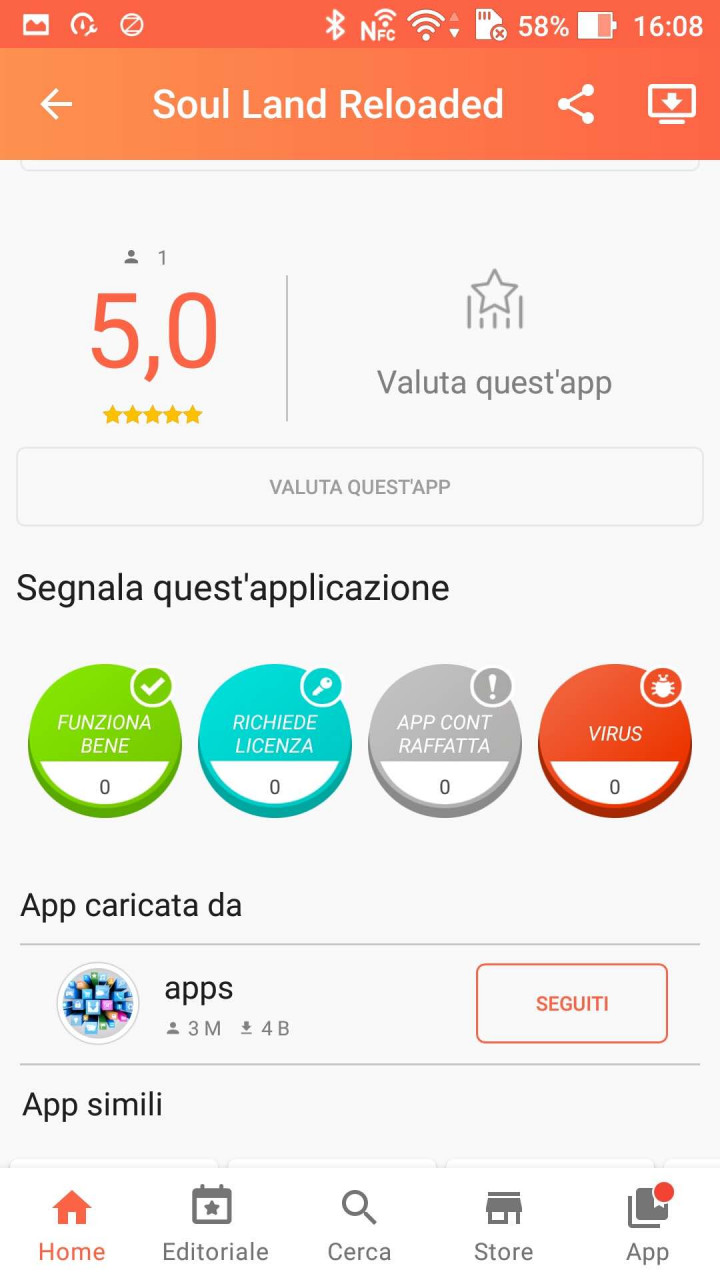Open the App tab

pos(648,1225)
